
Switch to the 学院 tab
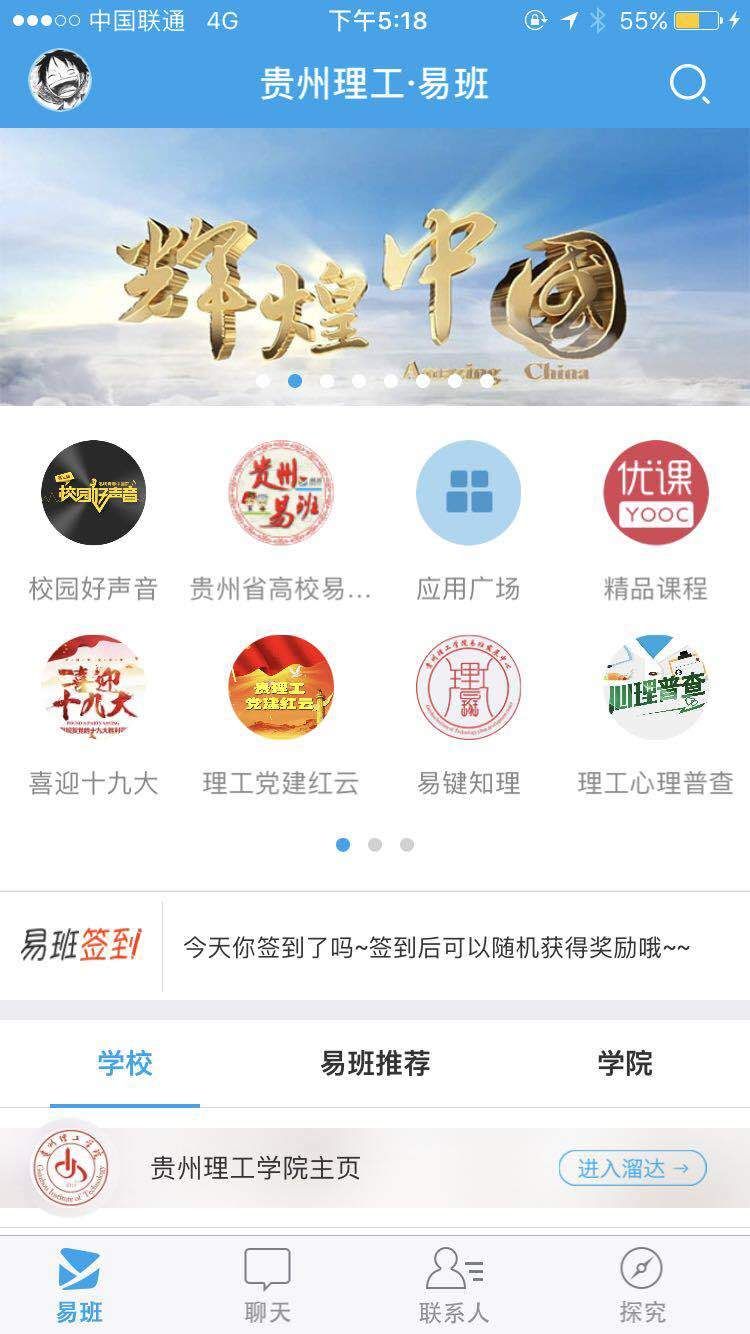coord(625,1063)
